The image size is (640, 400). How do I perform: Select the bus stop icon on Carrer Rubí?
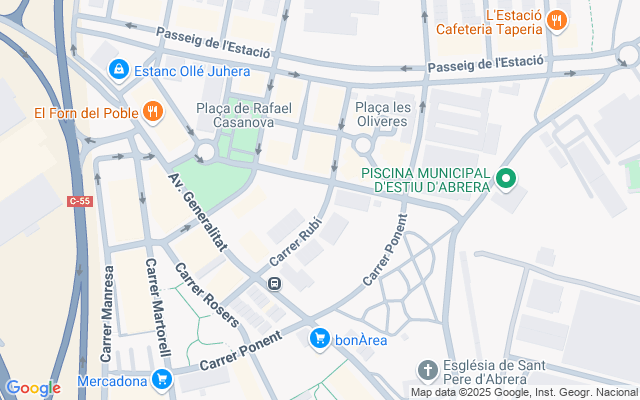tap(274, 285)
